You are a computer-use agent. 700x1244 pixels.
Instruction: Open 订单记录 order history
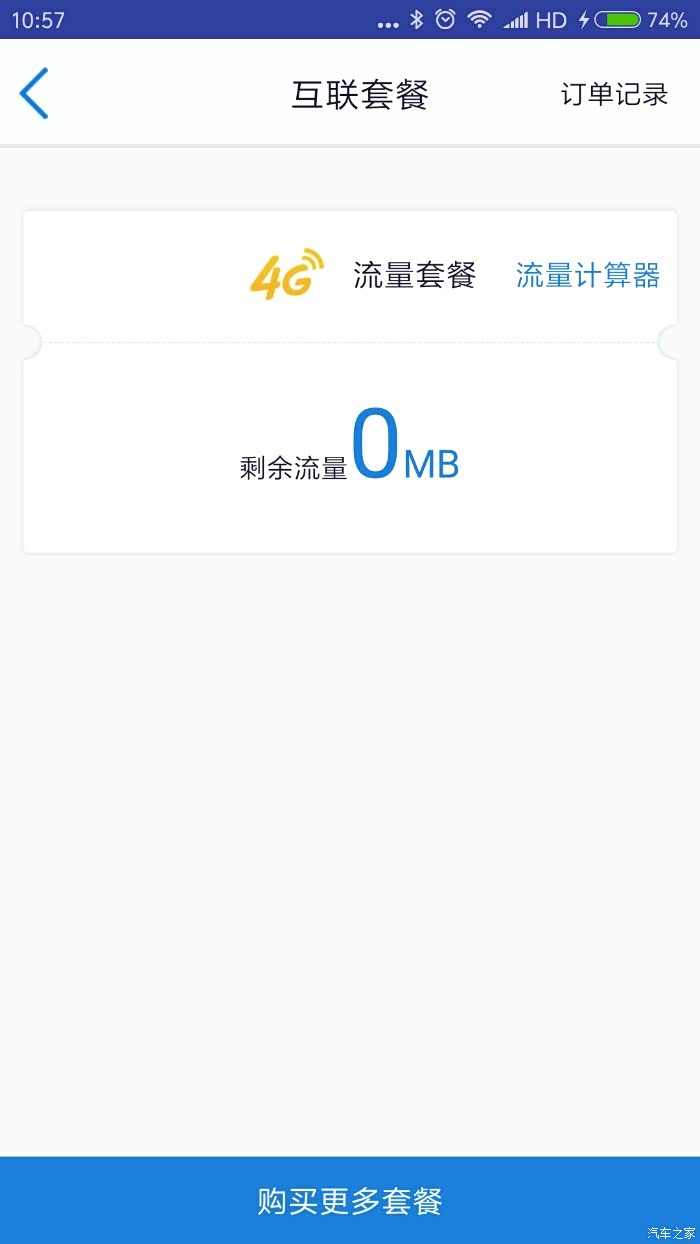[614, 95]
